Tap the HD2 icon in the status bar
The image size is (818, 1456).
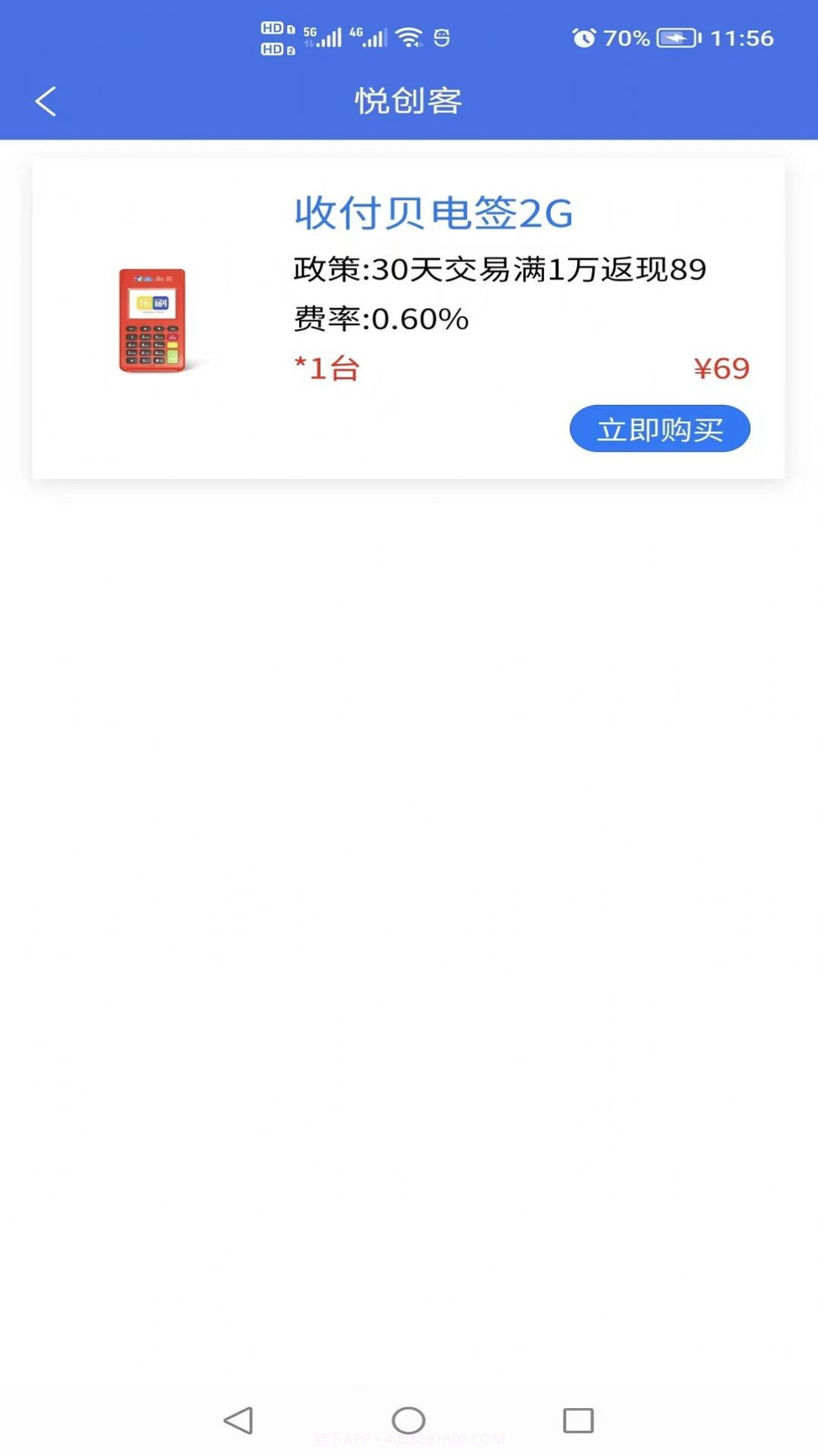coord(271,48)
